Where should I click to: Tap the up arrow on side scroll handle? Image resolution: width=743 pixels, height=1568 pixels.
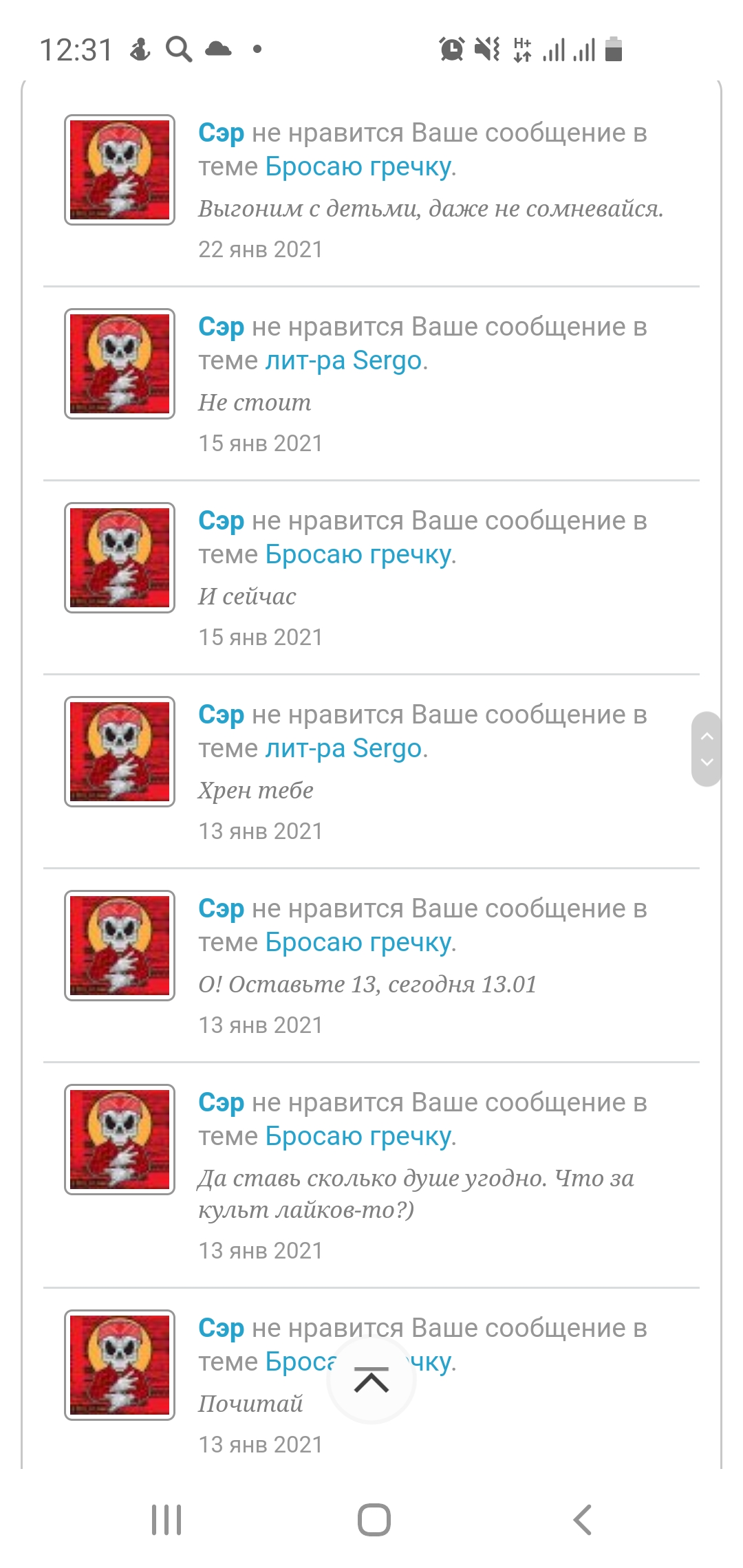(x=707, y=736)
